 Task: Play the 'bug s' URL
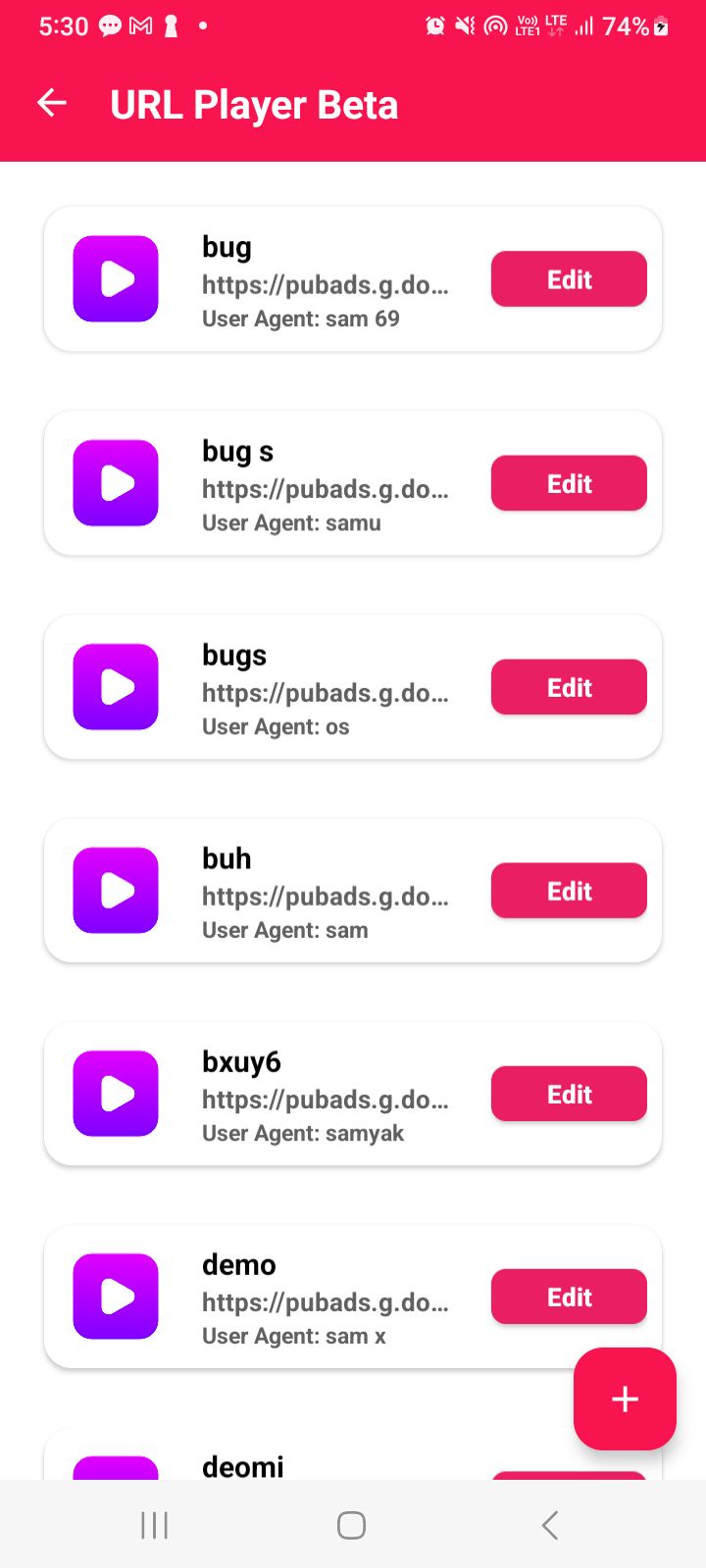[x=116, y=483]
